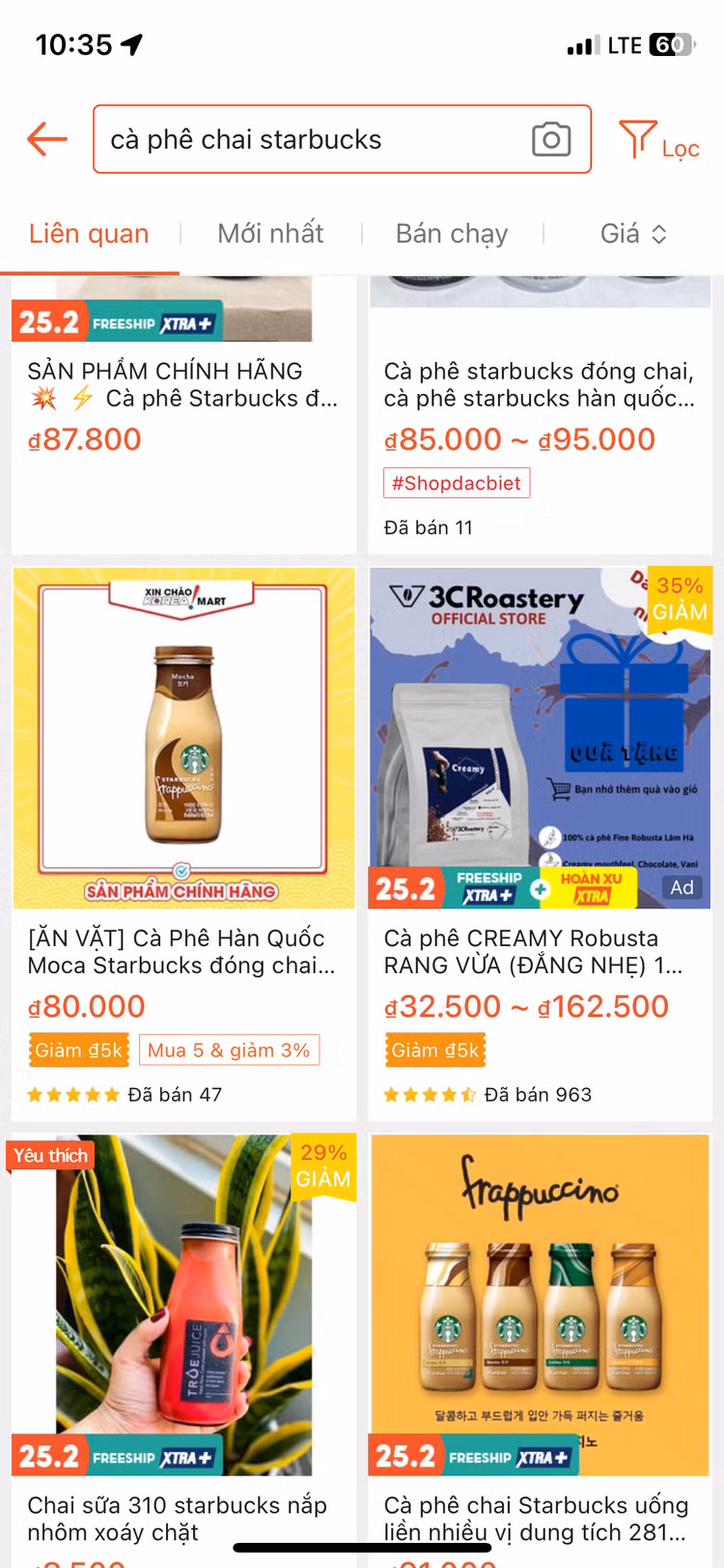Tap the Ad label on the 3CRoastery listing
The height and width of the screenshot is (1568, 724).
tap(682, 886)
